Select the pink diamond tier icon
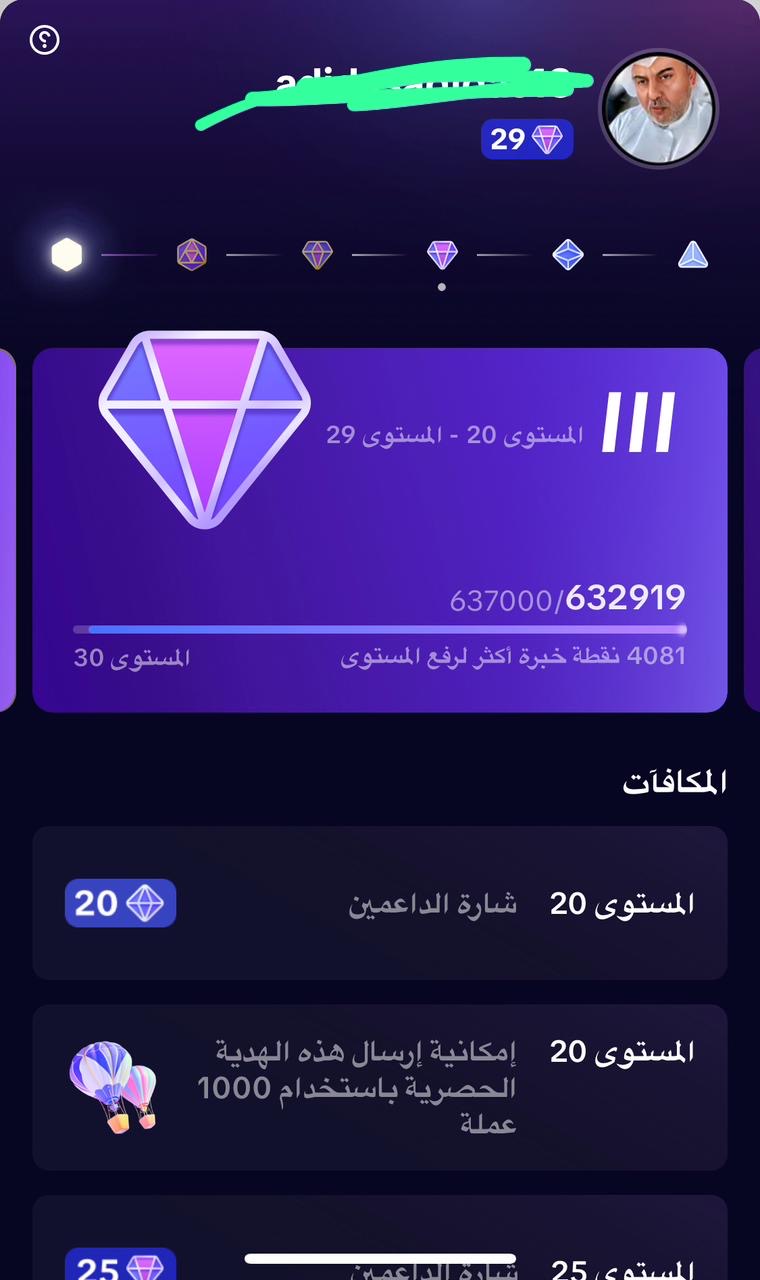This screenshot has width=760, height=1280. pos(442,255)
